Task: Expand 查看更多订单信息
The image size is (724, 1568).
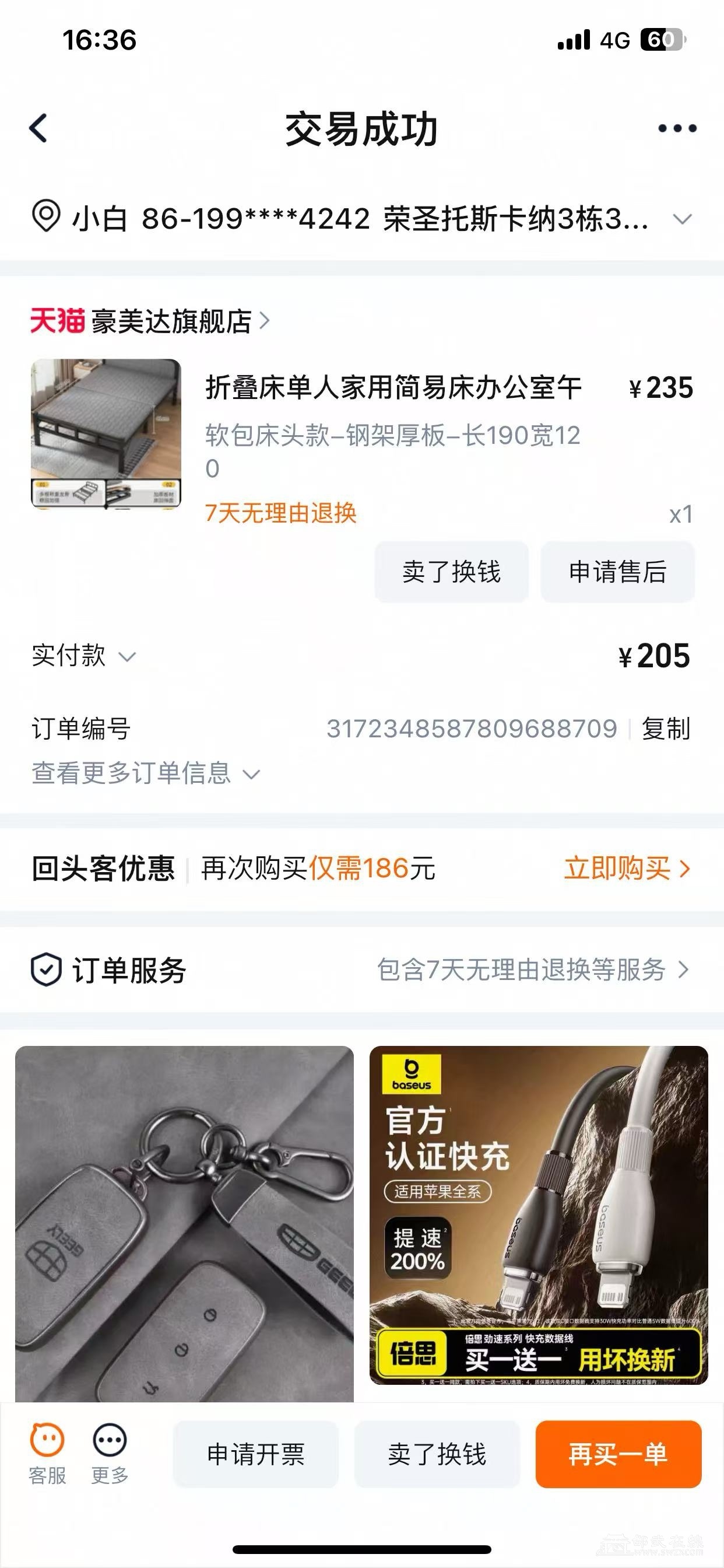Action: [146, 773]
